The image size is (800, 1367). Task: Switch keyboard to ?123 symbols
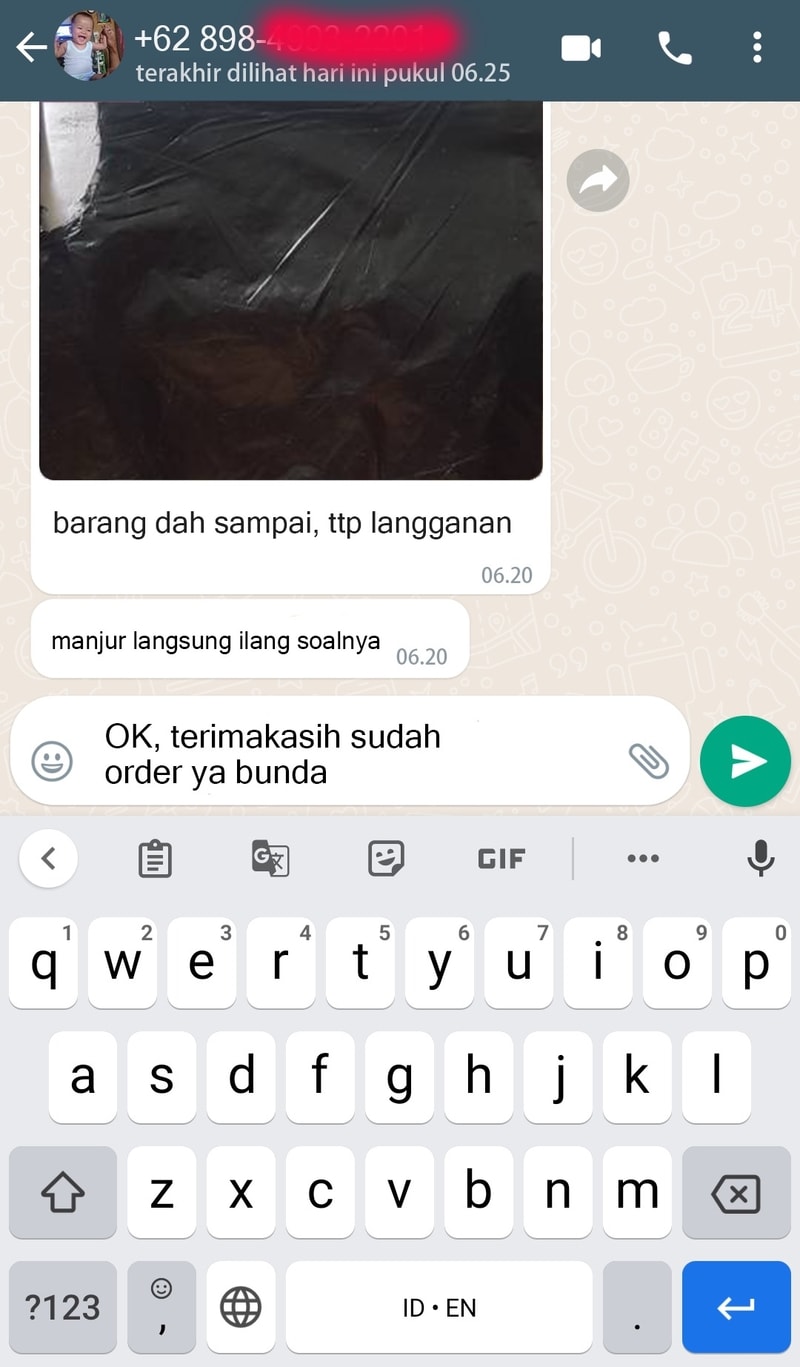click(x=62, y=1307)
